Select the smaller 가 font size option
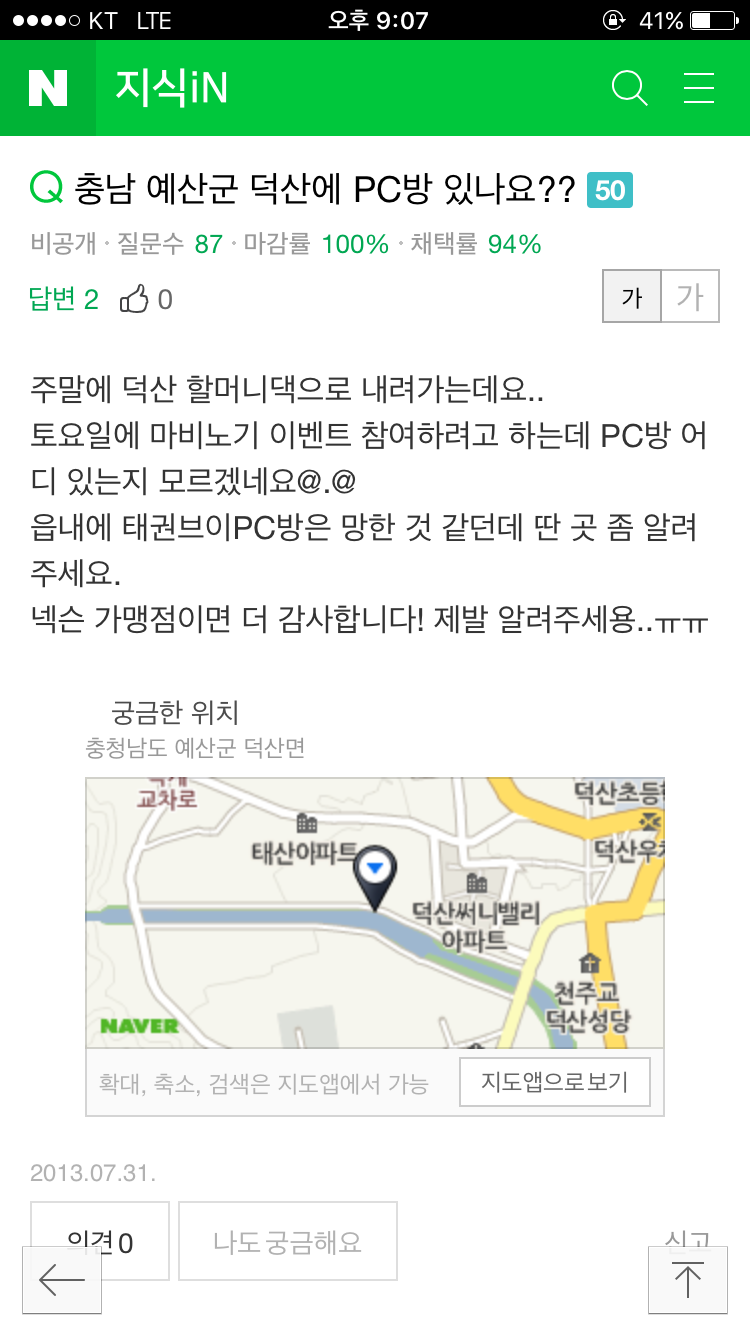The width and height of the screenshot is (750, 1334). point(631,296)
